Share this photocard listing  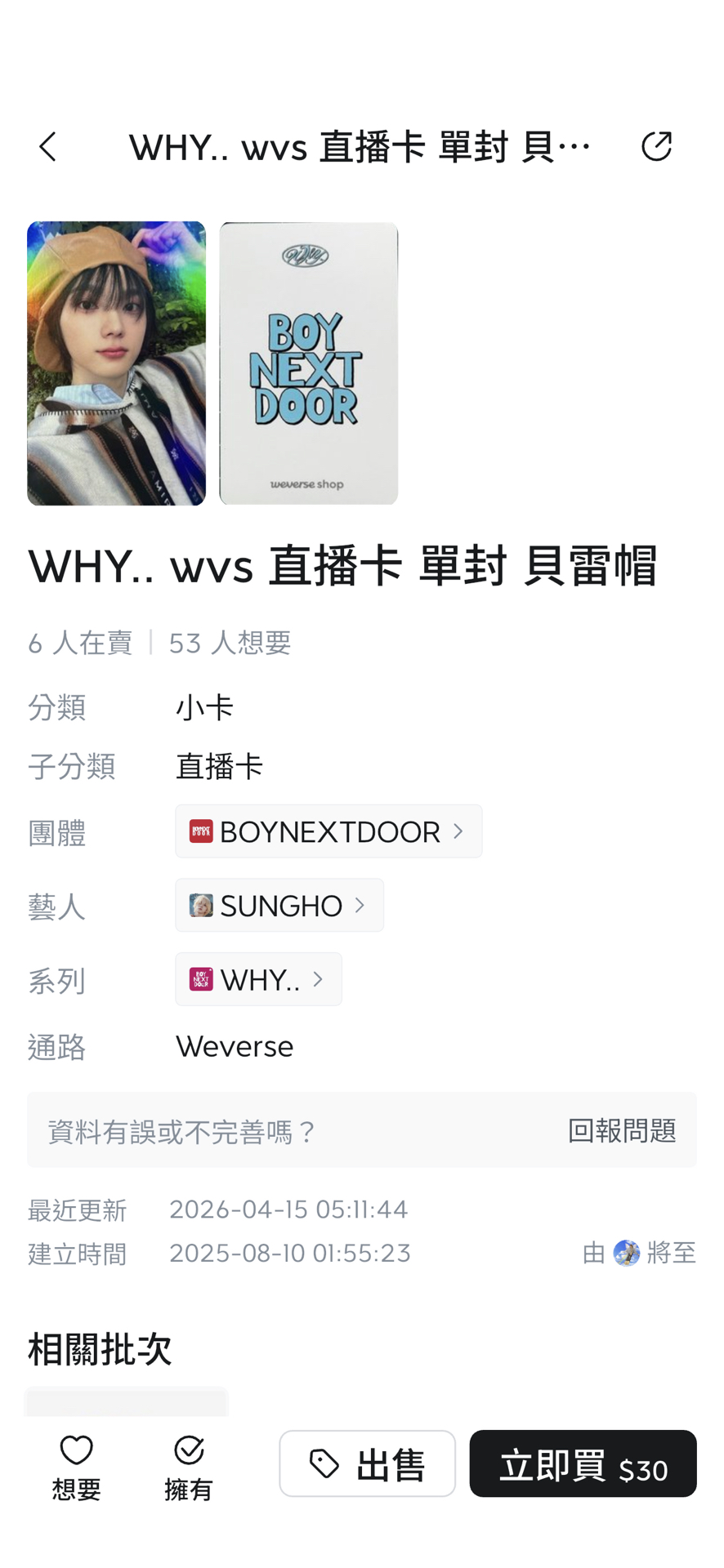[655, 147]
